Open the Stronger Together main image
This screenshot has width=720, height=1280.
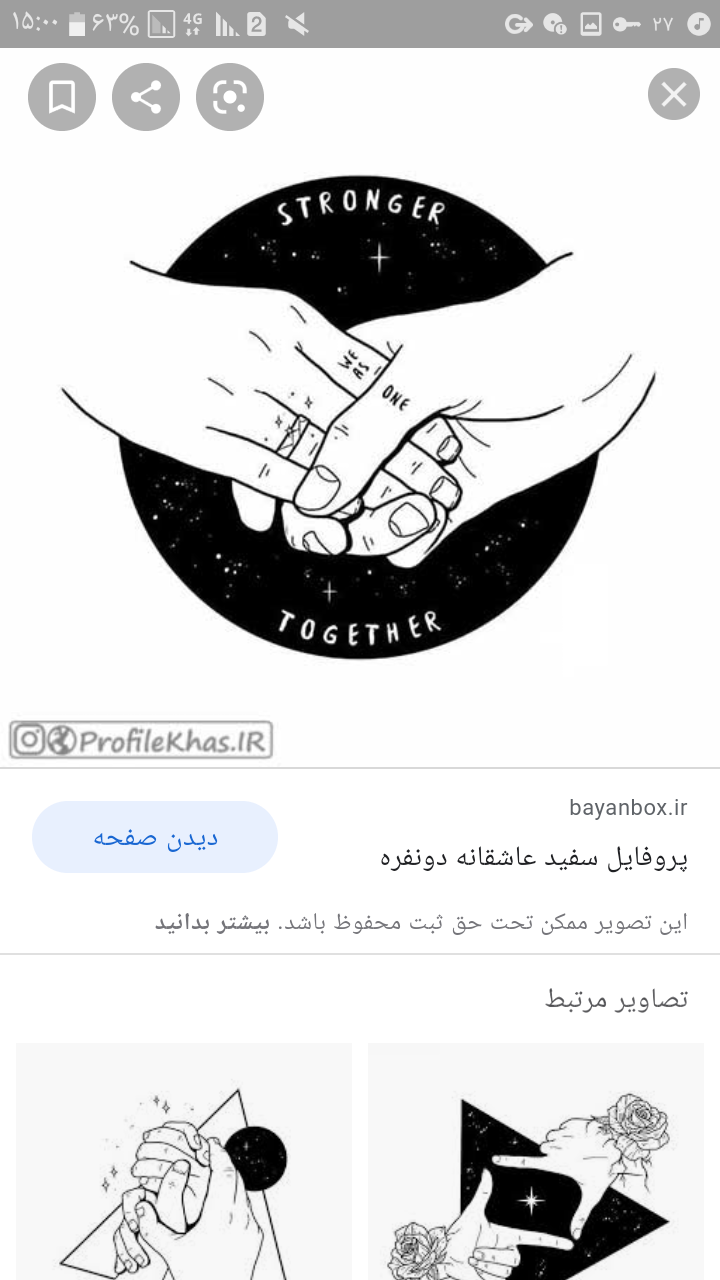click(360, 420)
